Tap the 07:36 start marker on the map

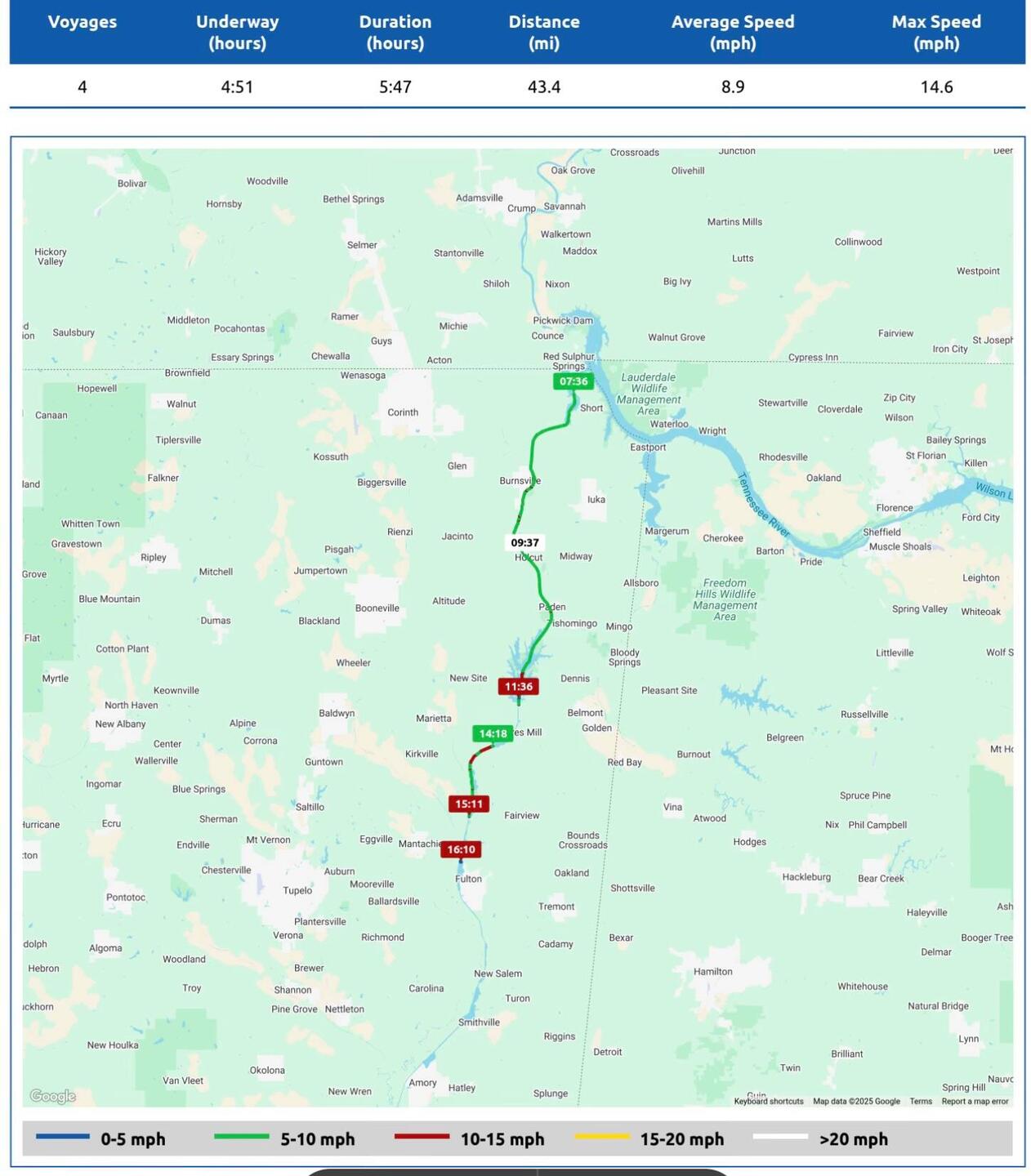pos(574,381)
